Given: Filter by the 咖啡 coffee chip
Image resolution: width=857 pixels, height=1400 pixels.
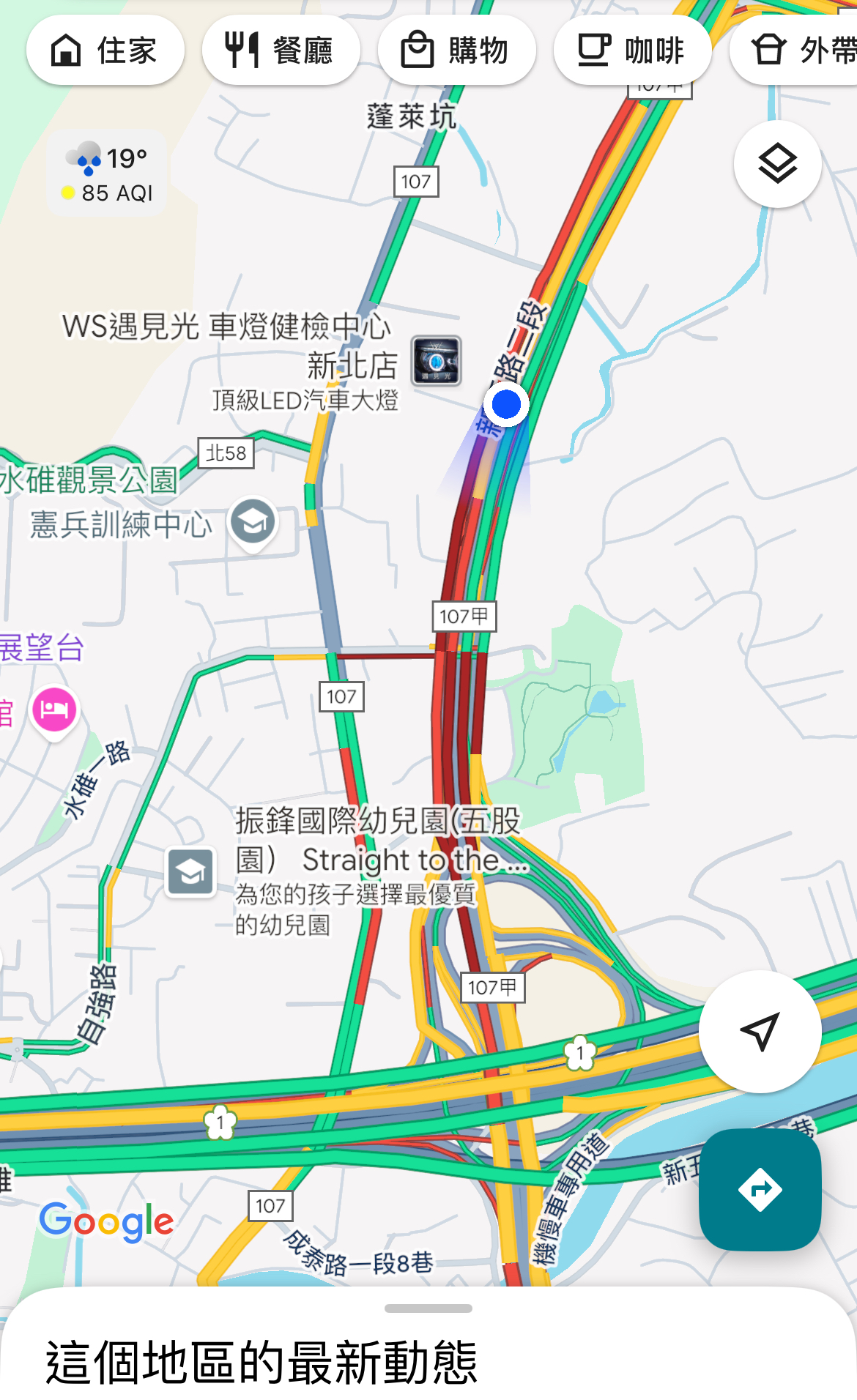Looking at the screenshot, I should tap(632, 51).
